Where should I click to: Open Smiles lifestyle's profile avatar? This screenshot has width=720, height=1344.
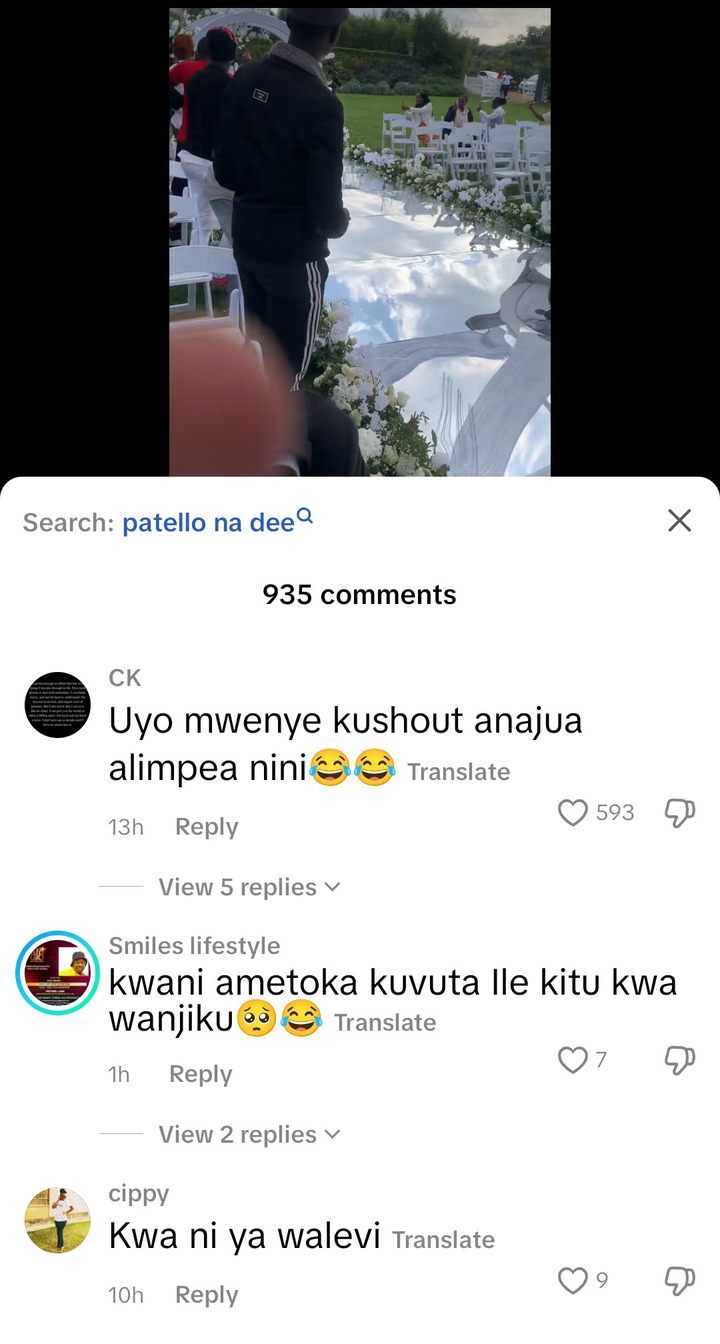coord(58,974)
